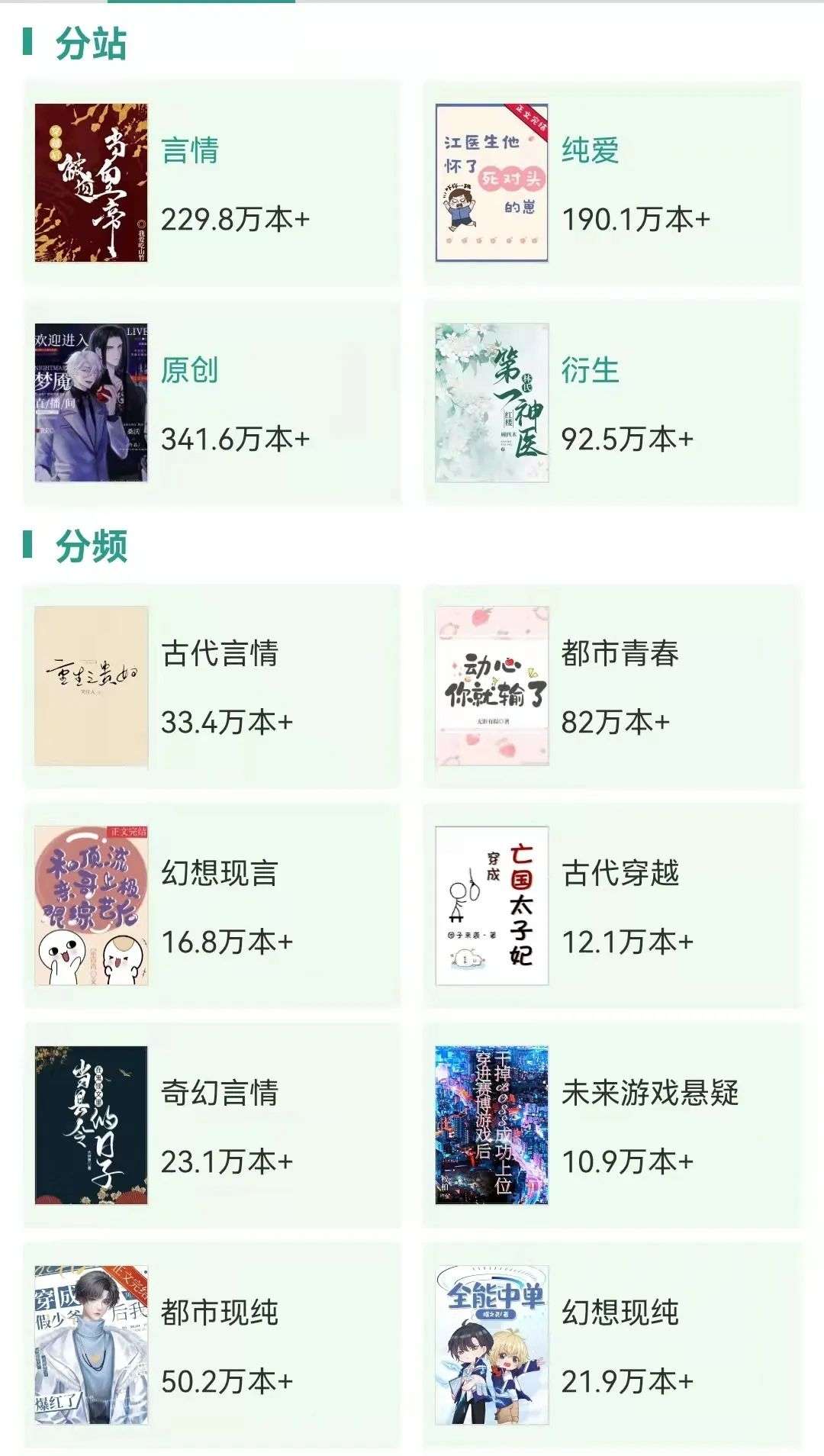Open the 幻想现言 channel

(x=212, y=906)
